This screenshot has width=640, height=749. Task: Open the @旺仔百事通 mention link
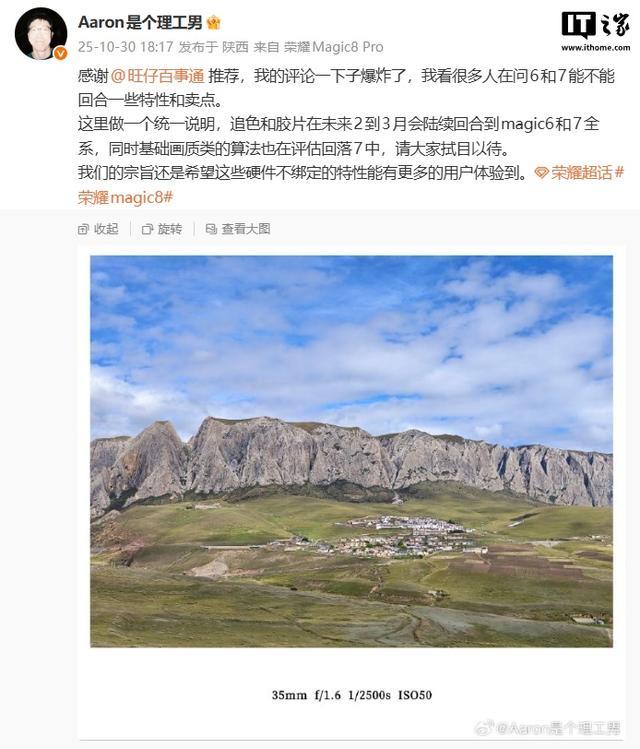(x=157, y=76)
